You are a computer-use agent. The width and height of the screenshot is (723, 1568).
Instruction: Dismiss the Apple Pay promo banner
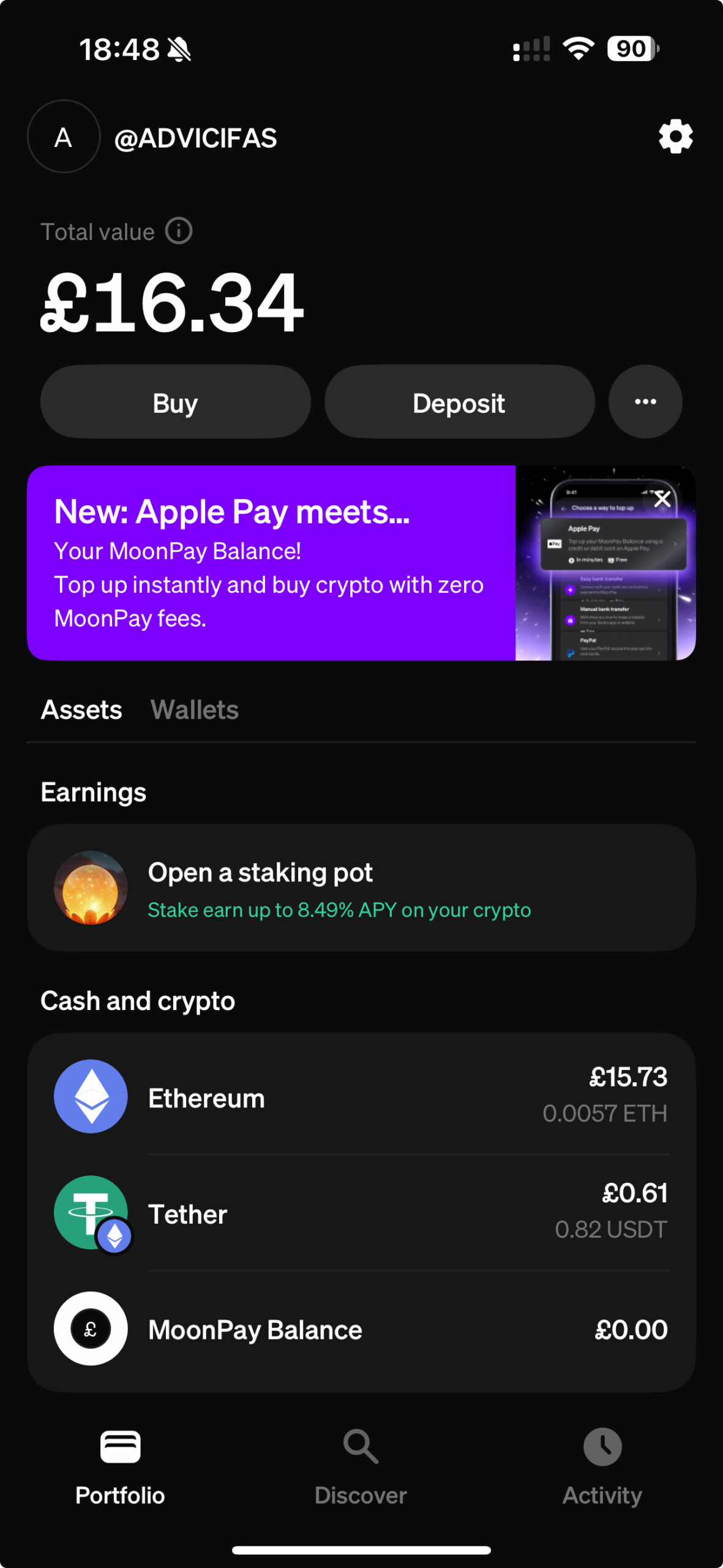[x=662, y=499]
